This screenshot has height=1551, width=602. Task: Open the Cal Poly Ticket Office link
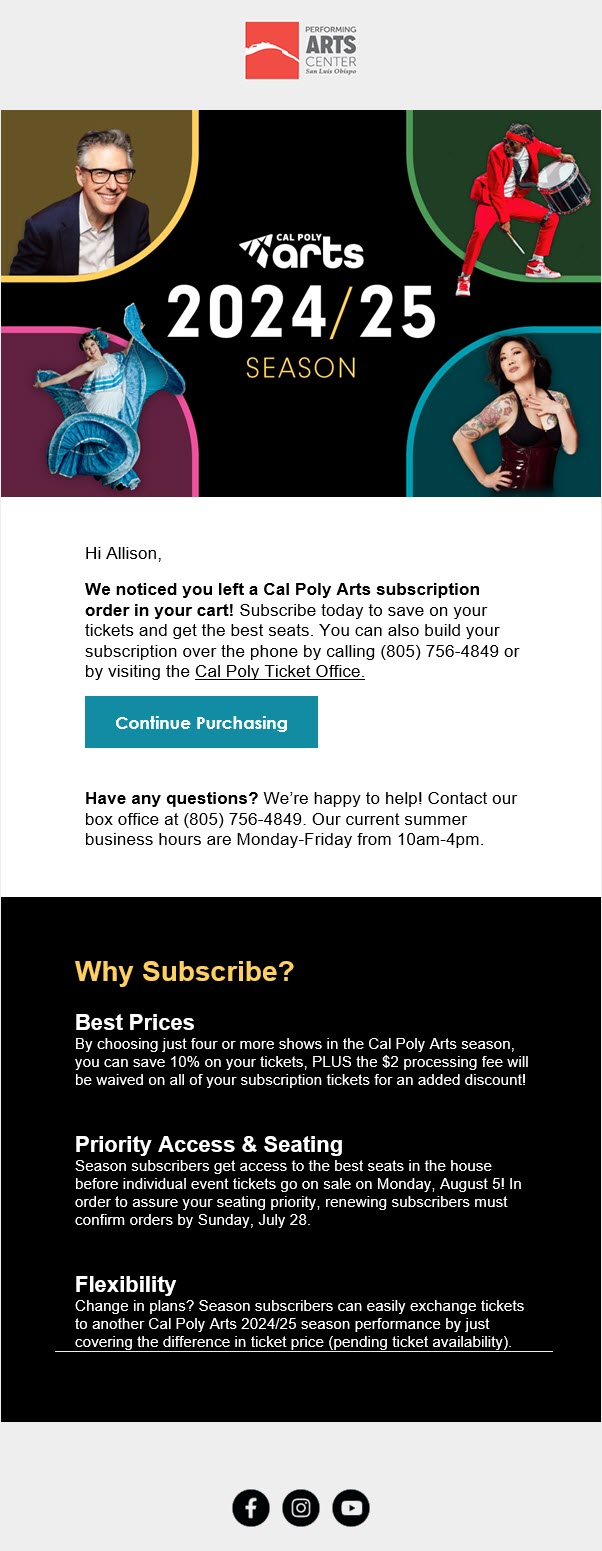(279, 671)
